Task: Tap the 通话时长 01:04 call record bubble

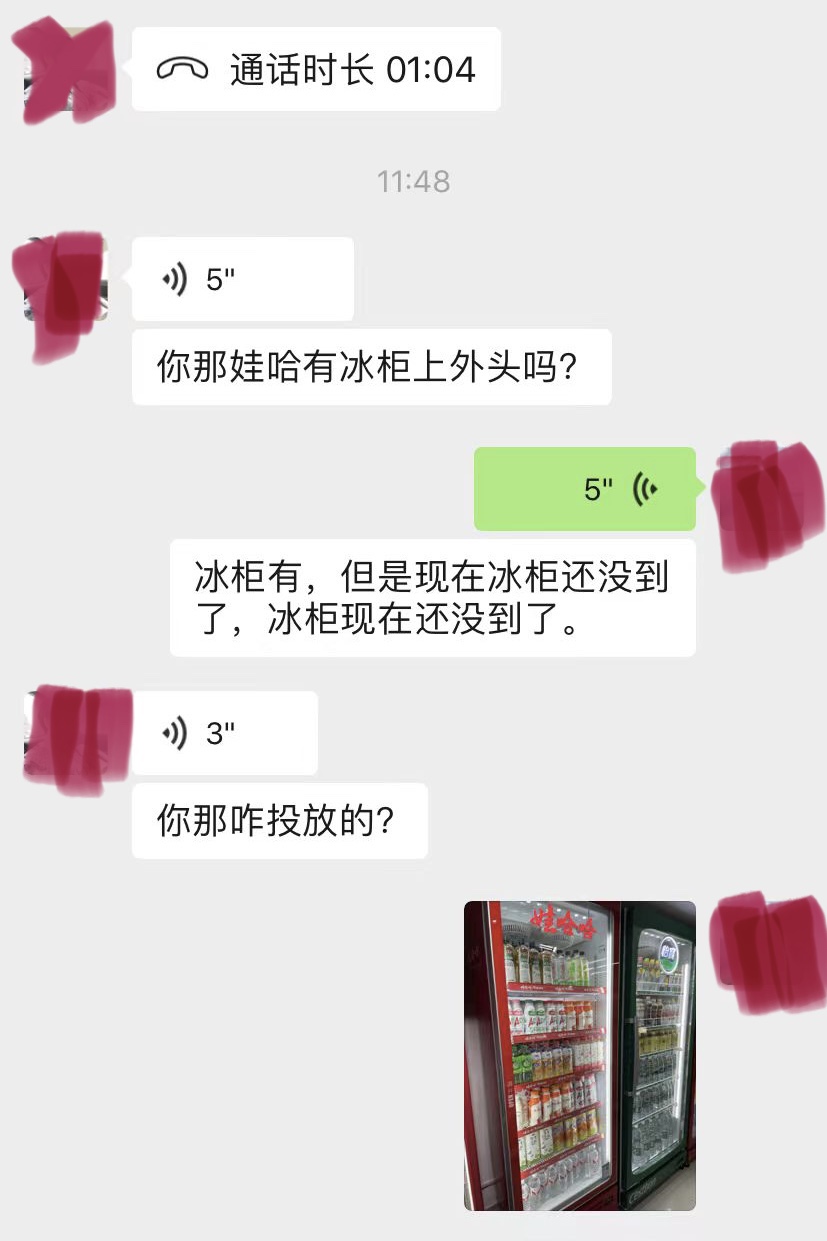Action: [x=316, y=70]
